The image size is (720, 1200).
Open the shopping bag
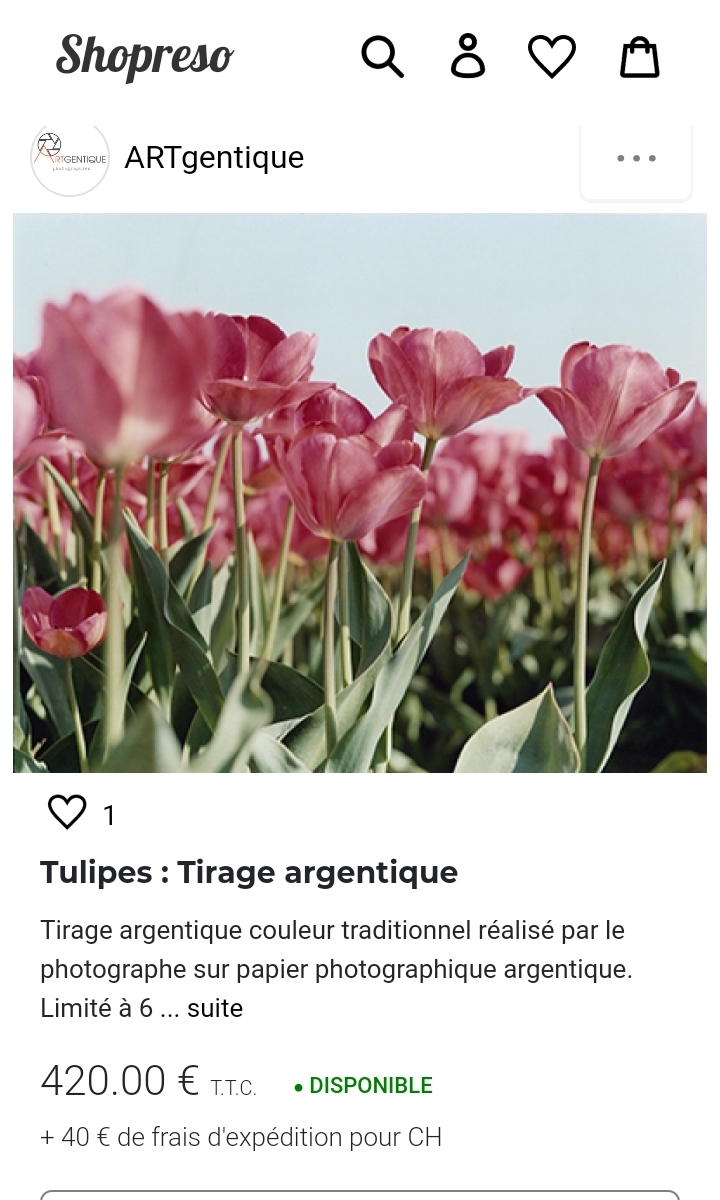click(x=640, y=57)
